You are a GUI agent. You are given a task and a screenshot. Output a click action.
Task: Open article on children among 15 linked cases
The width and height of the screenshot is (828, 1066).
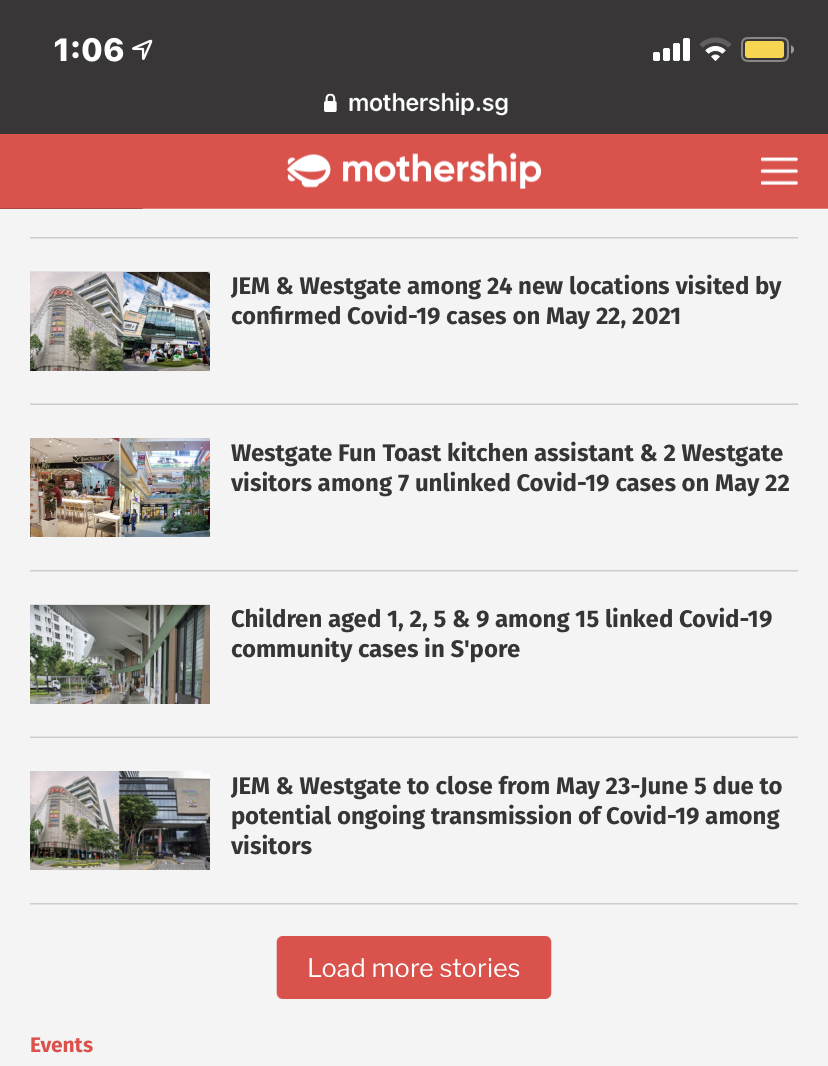[501, 634]
